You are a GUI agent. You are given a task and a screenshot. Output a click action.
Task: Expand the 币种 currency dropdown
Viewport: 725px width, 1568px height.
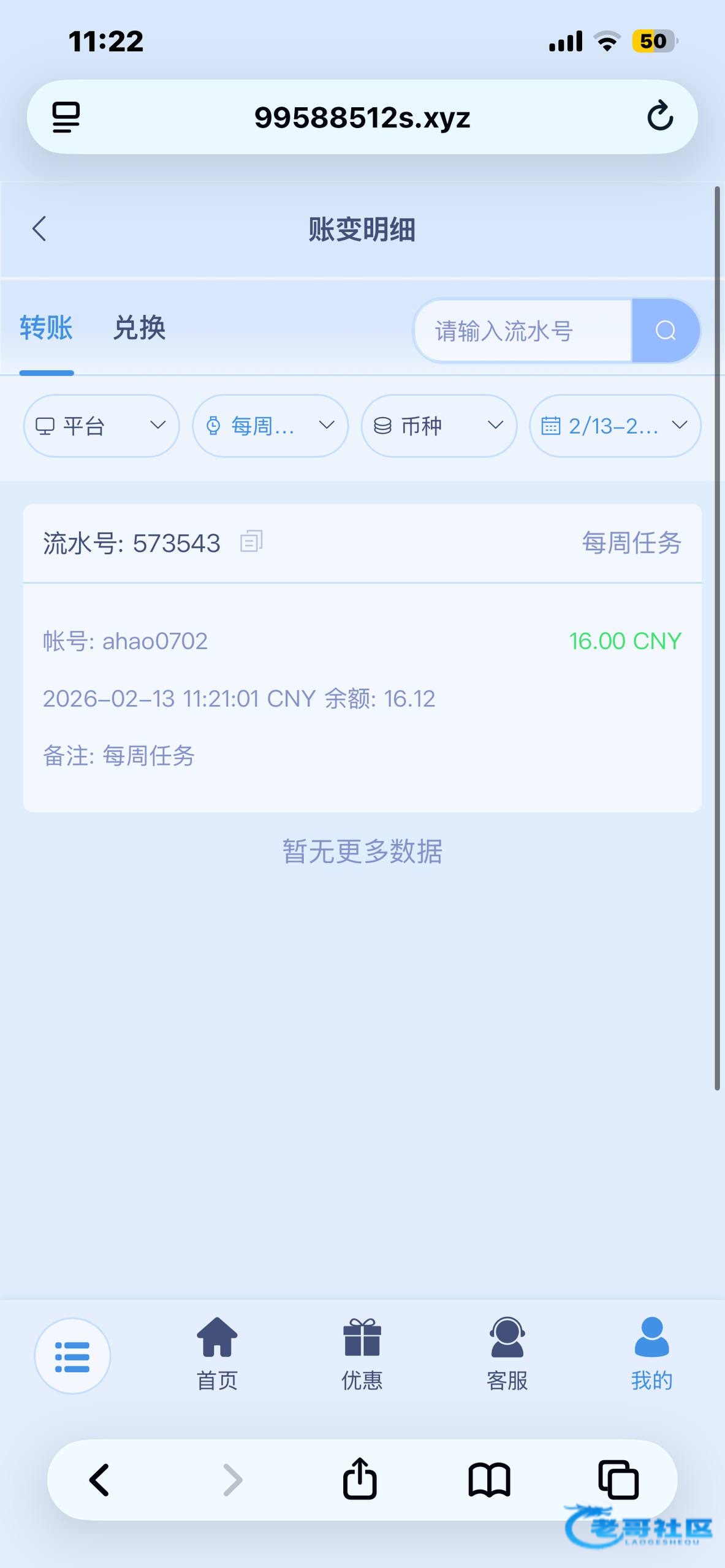[x=439, y=426]
